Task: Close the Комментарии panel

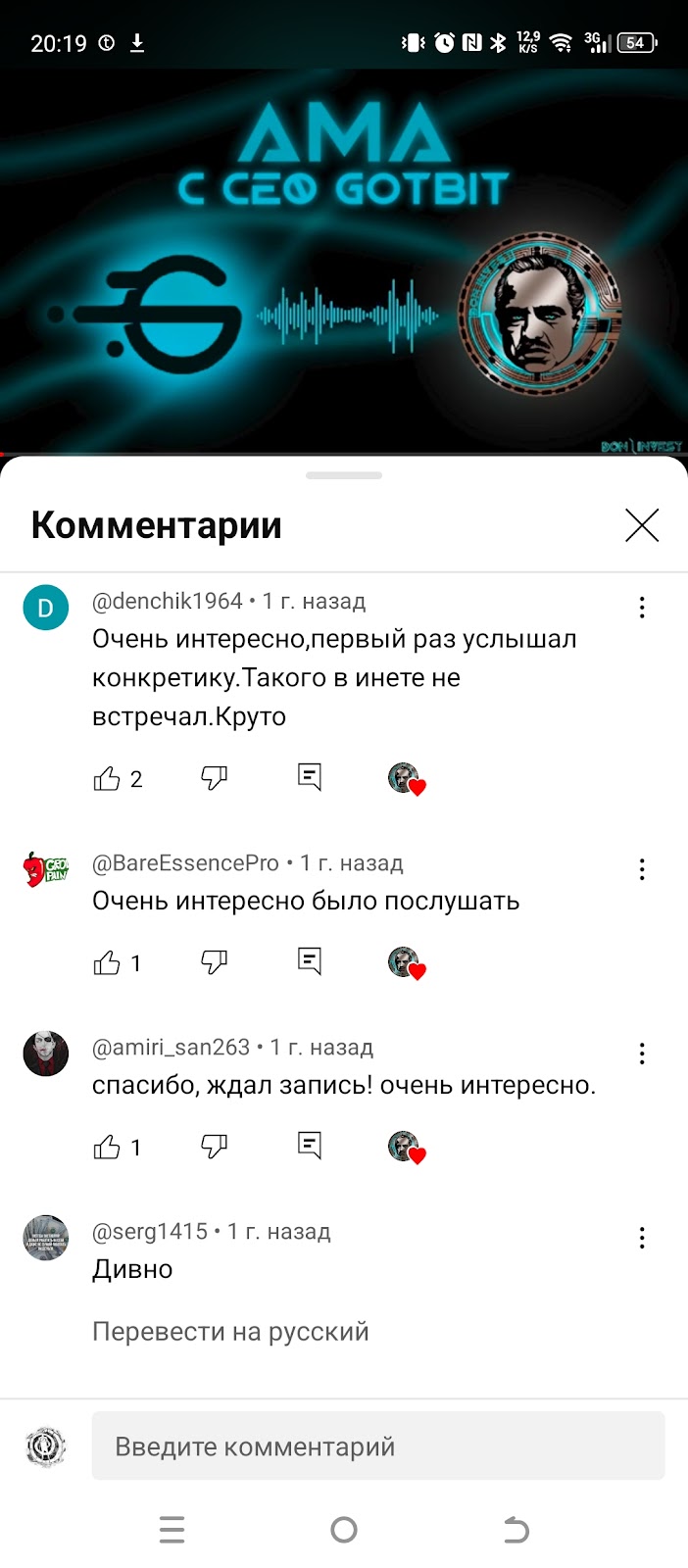Action: click(x=642, y=525)
